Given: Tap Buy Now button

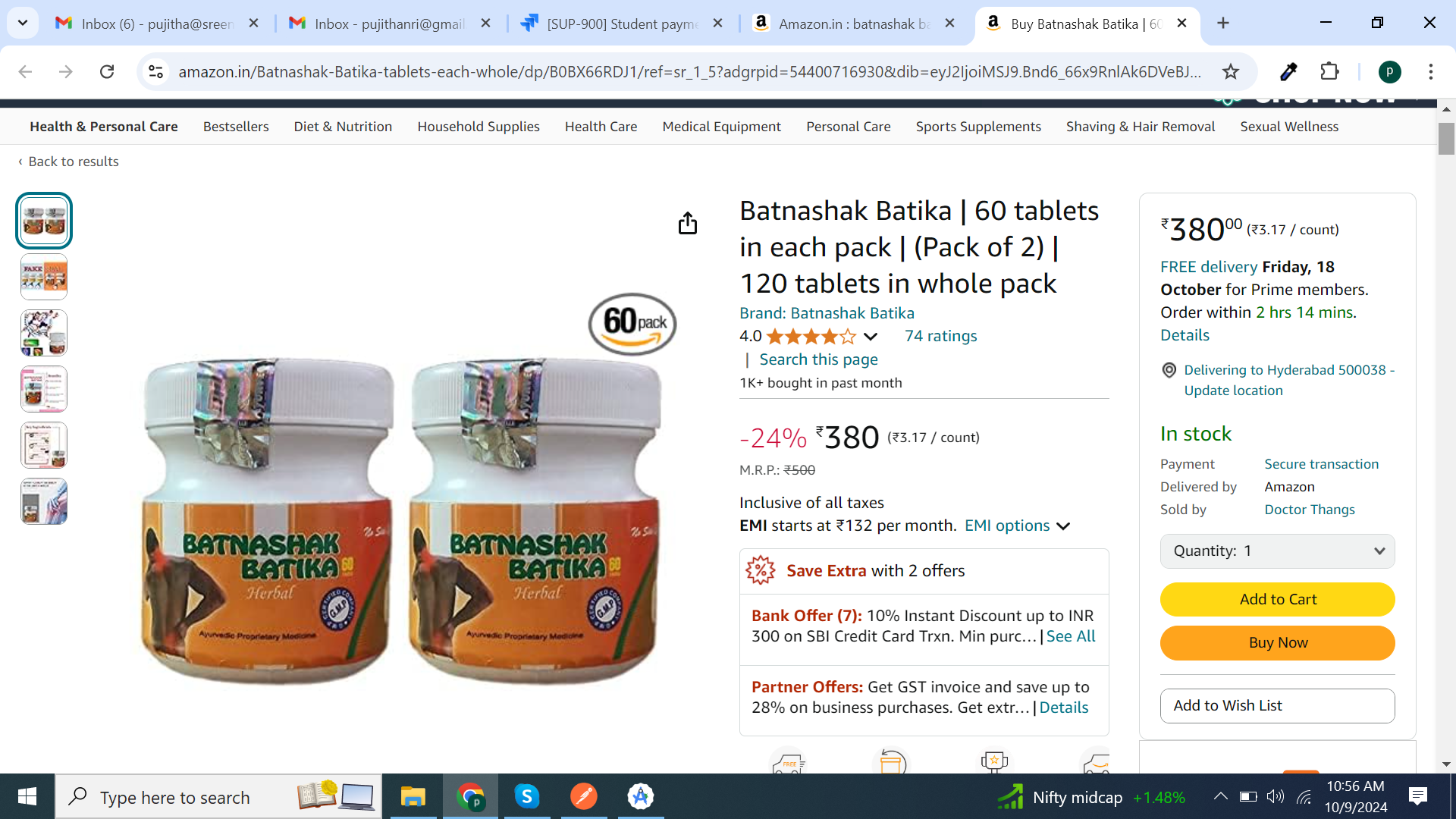Looking at the screenshot, I should tap(1277, 642).
